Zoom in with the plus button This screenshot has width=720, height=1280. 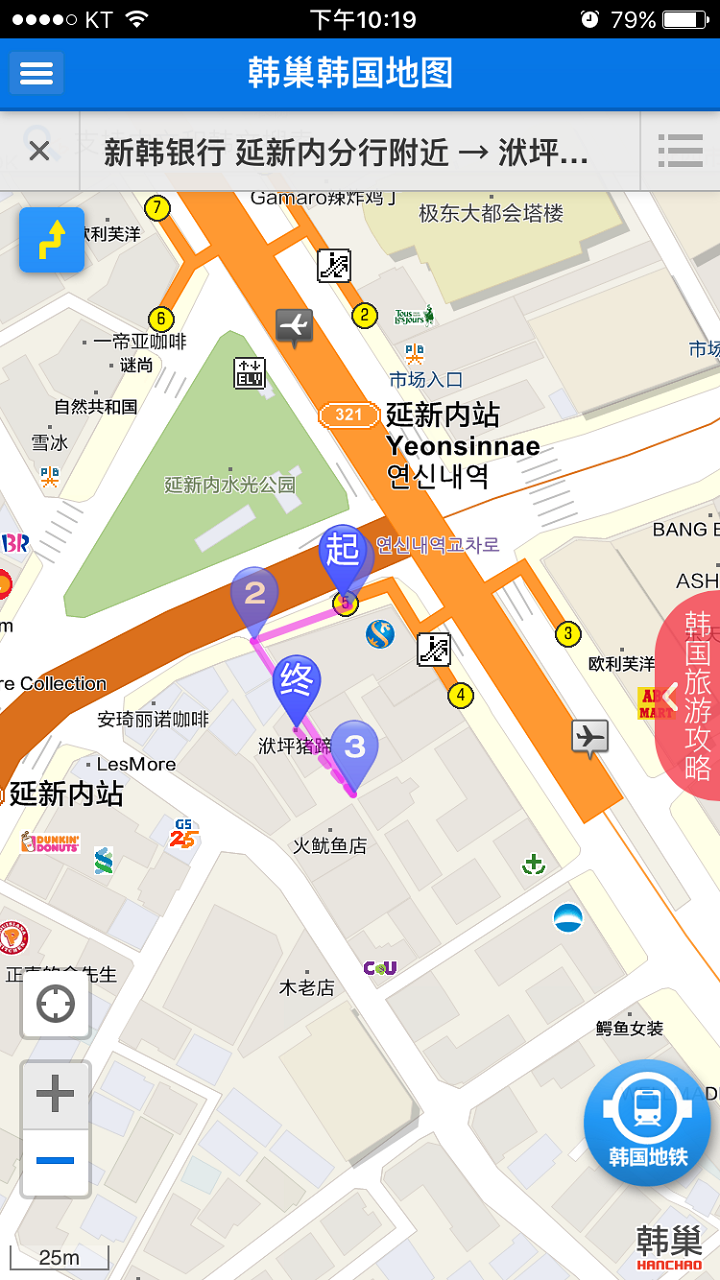click(55, 1095)
